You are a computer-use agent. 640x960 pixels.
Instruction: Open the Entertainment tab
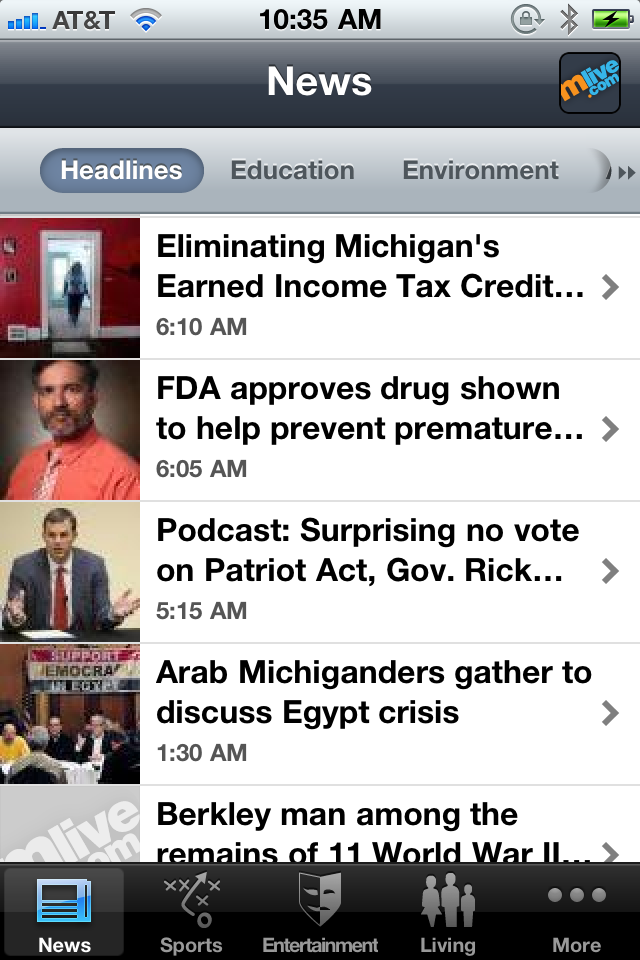pos(320,912)
